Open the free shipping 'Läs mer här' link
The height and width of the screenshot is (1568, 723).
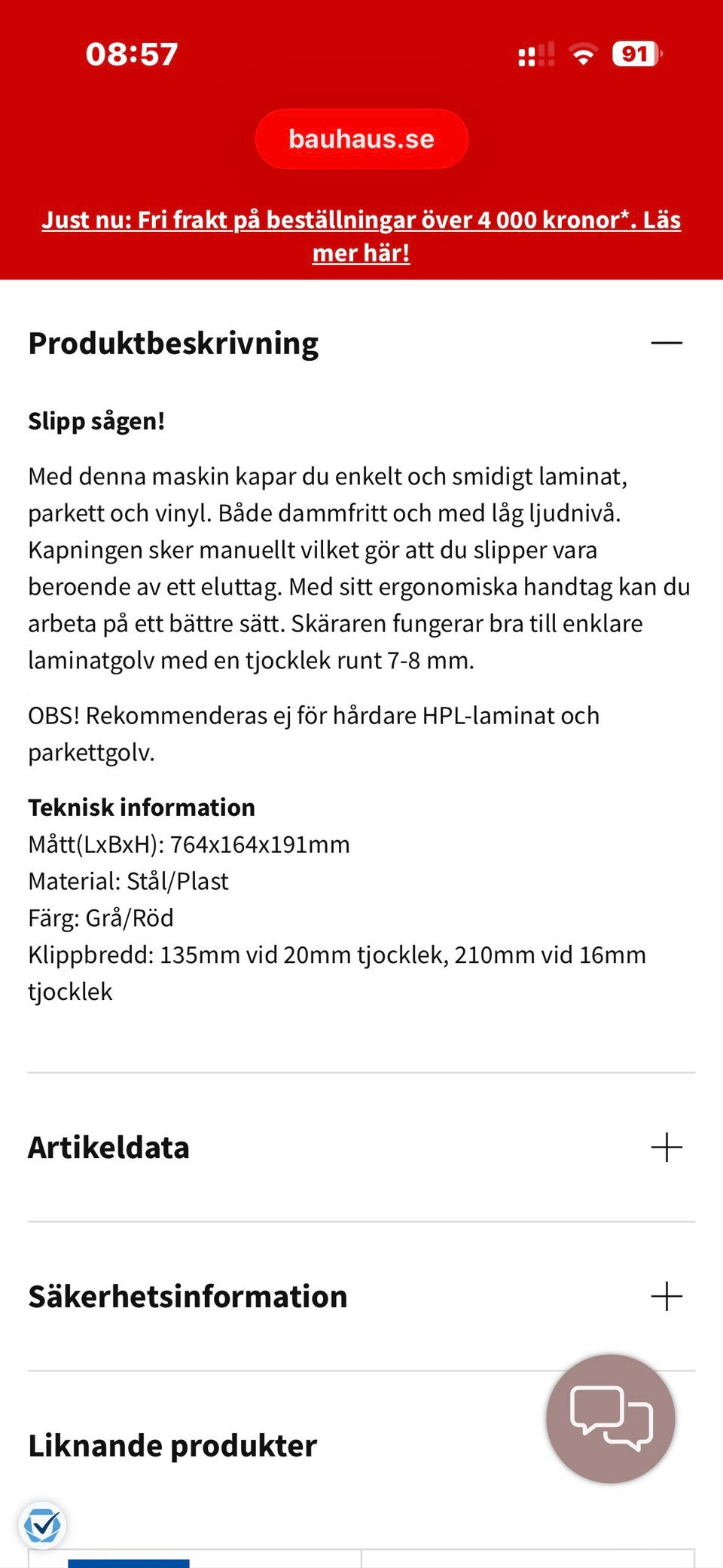click(x=360, y=236)
